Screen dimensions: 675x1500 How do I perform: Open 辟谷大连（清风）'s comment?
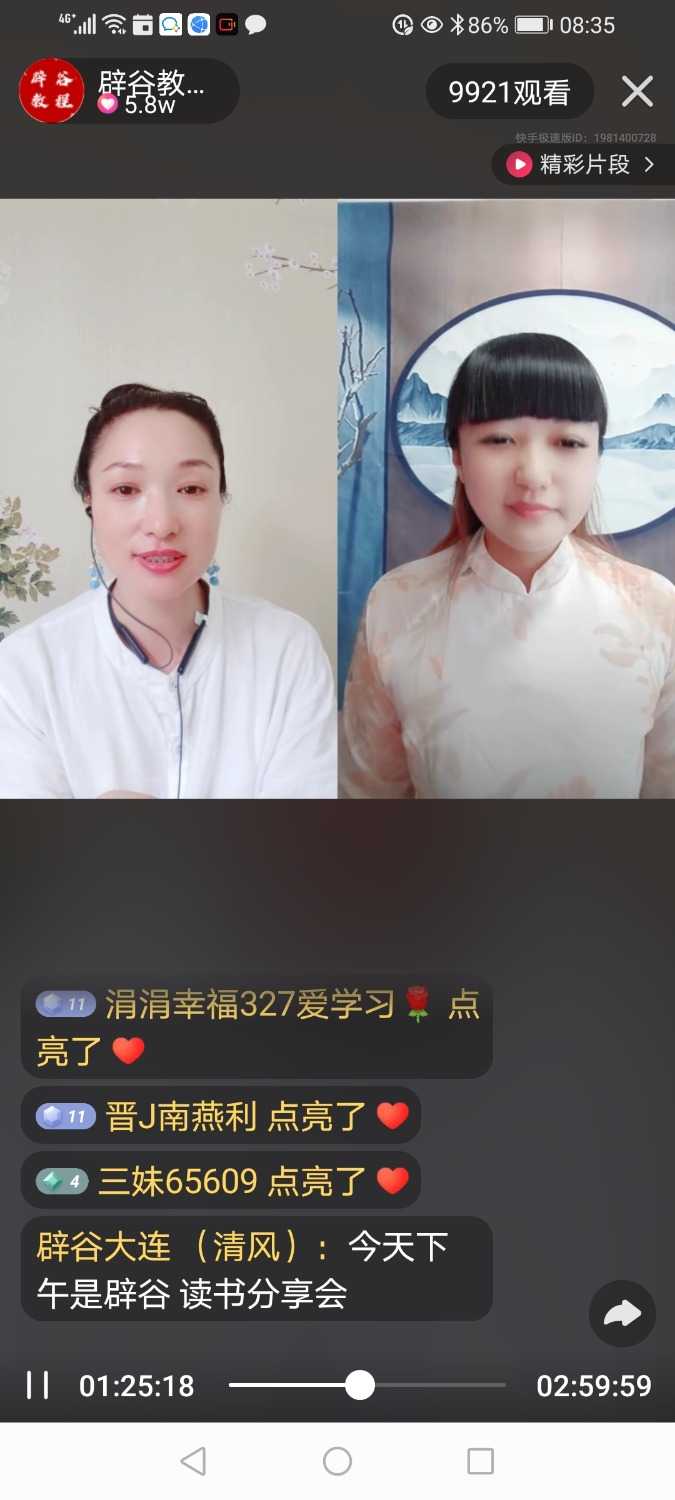coord(256,1269)
